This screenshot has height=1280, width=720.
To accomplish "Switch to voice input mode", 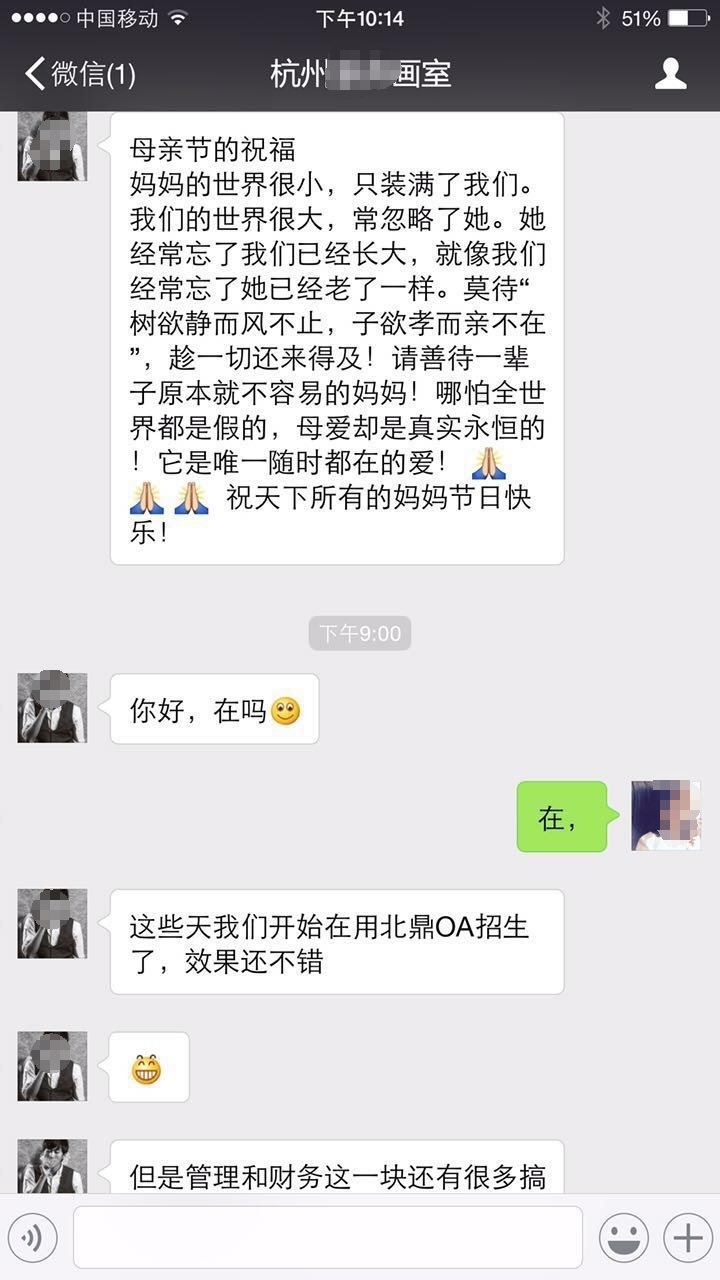I will click(32, 1239).
